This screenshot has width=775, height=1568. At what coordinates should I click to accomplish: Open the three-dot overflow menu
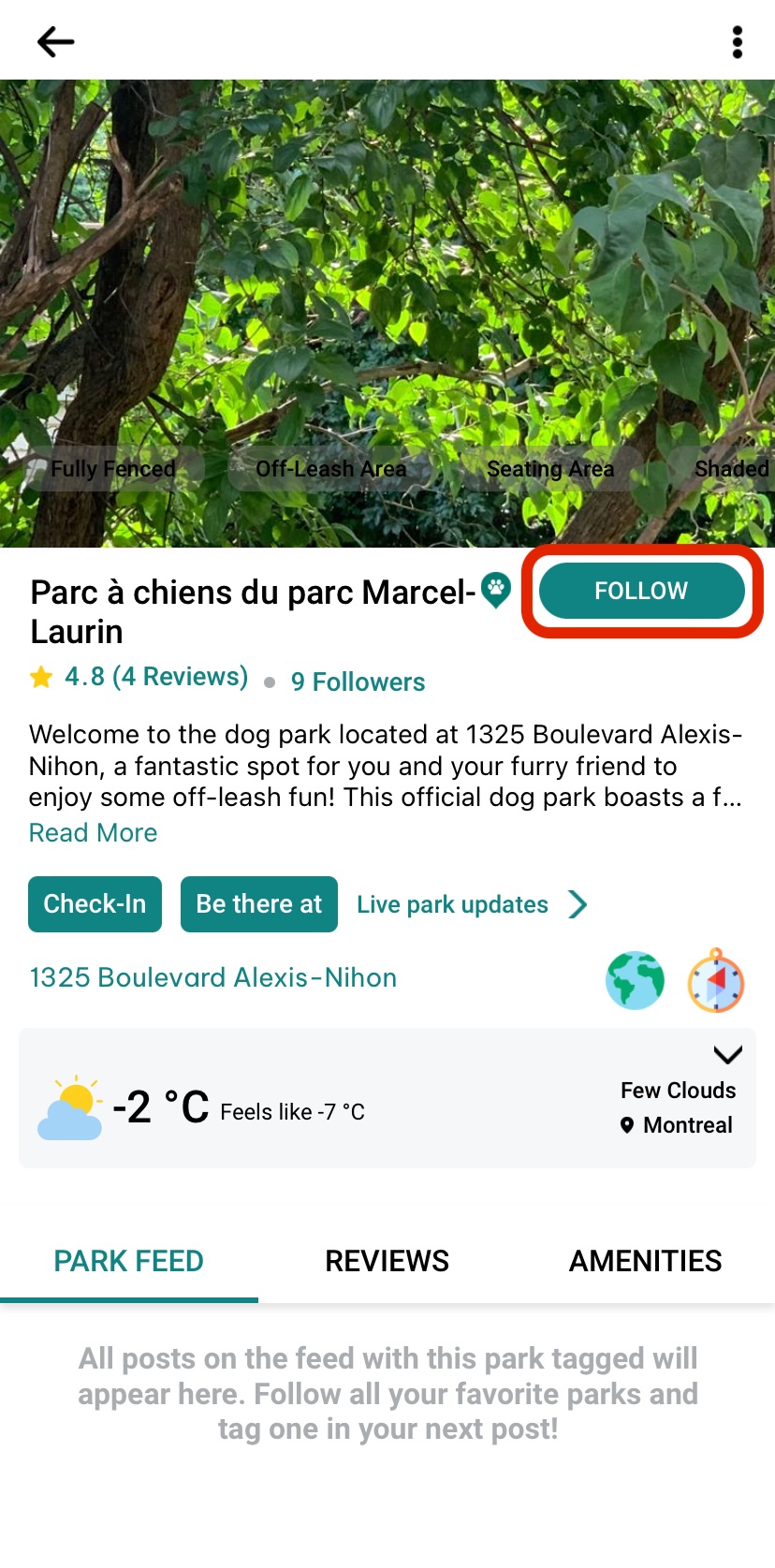pos(738,42)
